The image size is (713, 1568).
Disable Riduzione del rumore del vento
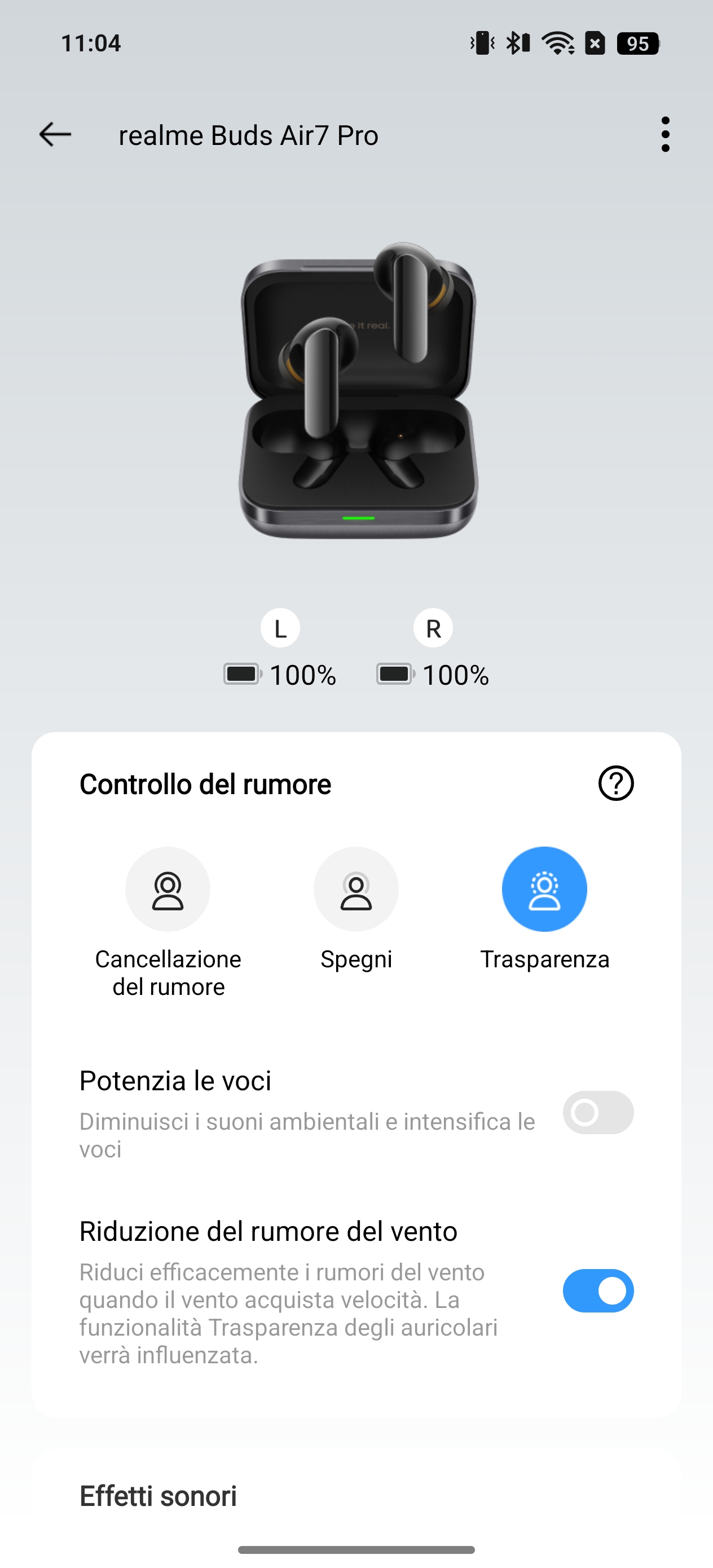pyautogui.click(x=598, y=1291)
